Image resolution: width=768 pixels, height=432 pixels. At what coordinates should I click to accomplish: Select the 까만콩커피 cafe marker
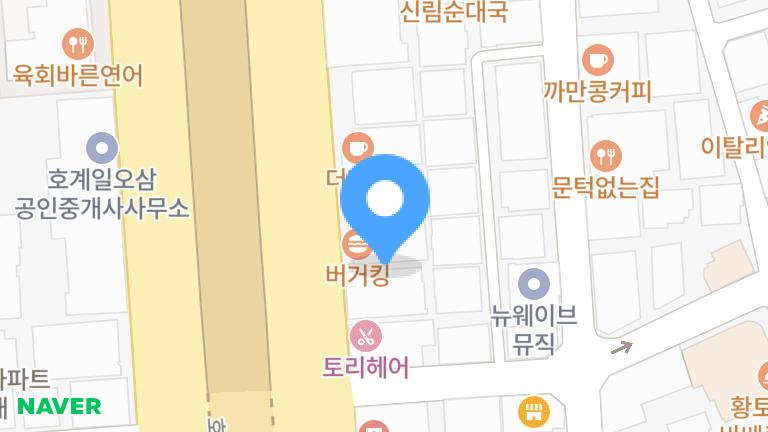[x=598, y=60]
